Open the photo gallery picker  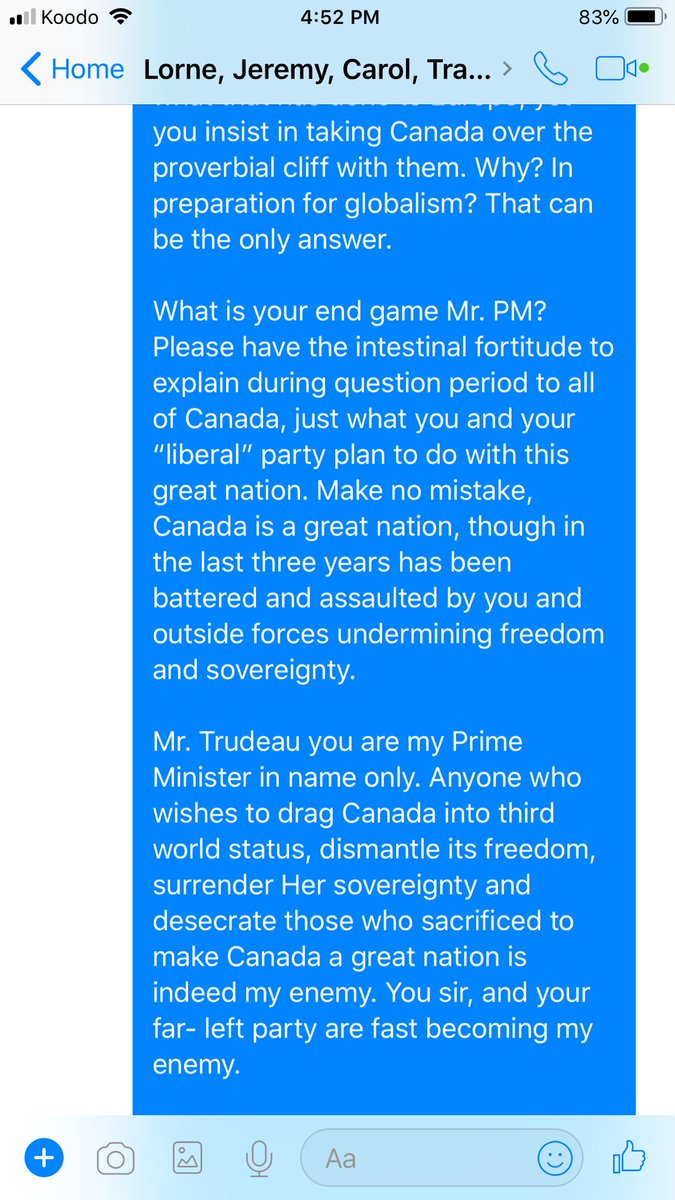[188, 1159]
